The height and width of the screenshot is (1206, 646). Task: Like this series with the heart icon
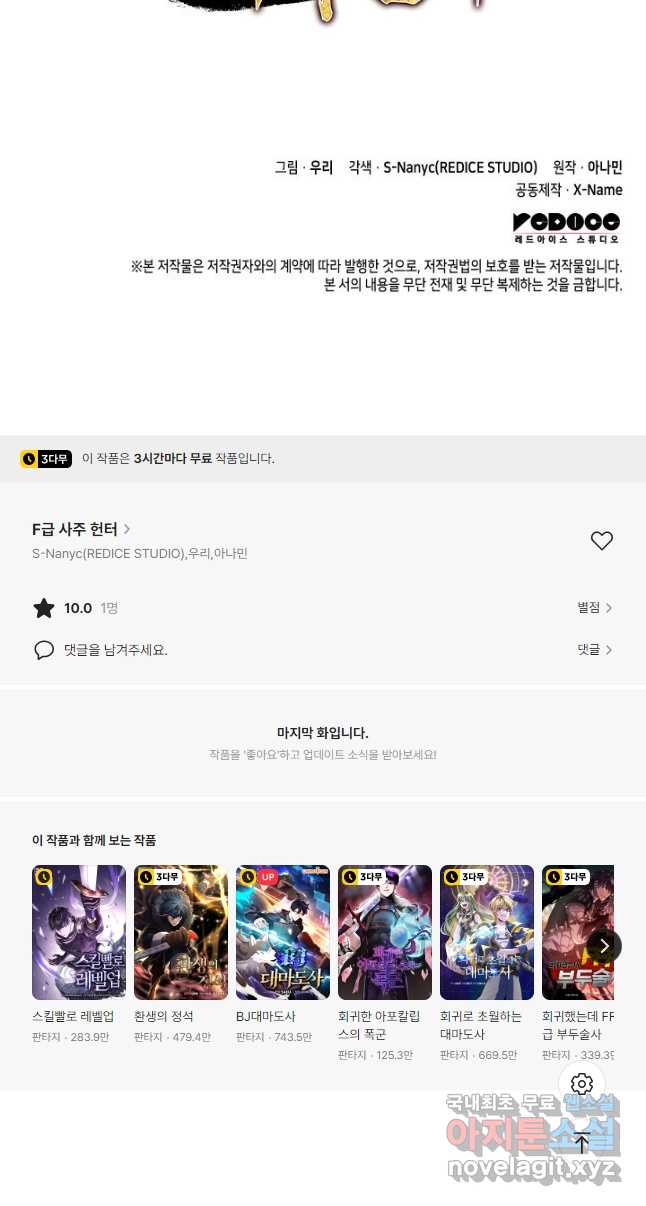point(601,541)
